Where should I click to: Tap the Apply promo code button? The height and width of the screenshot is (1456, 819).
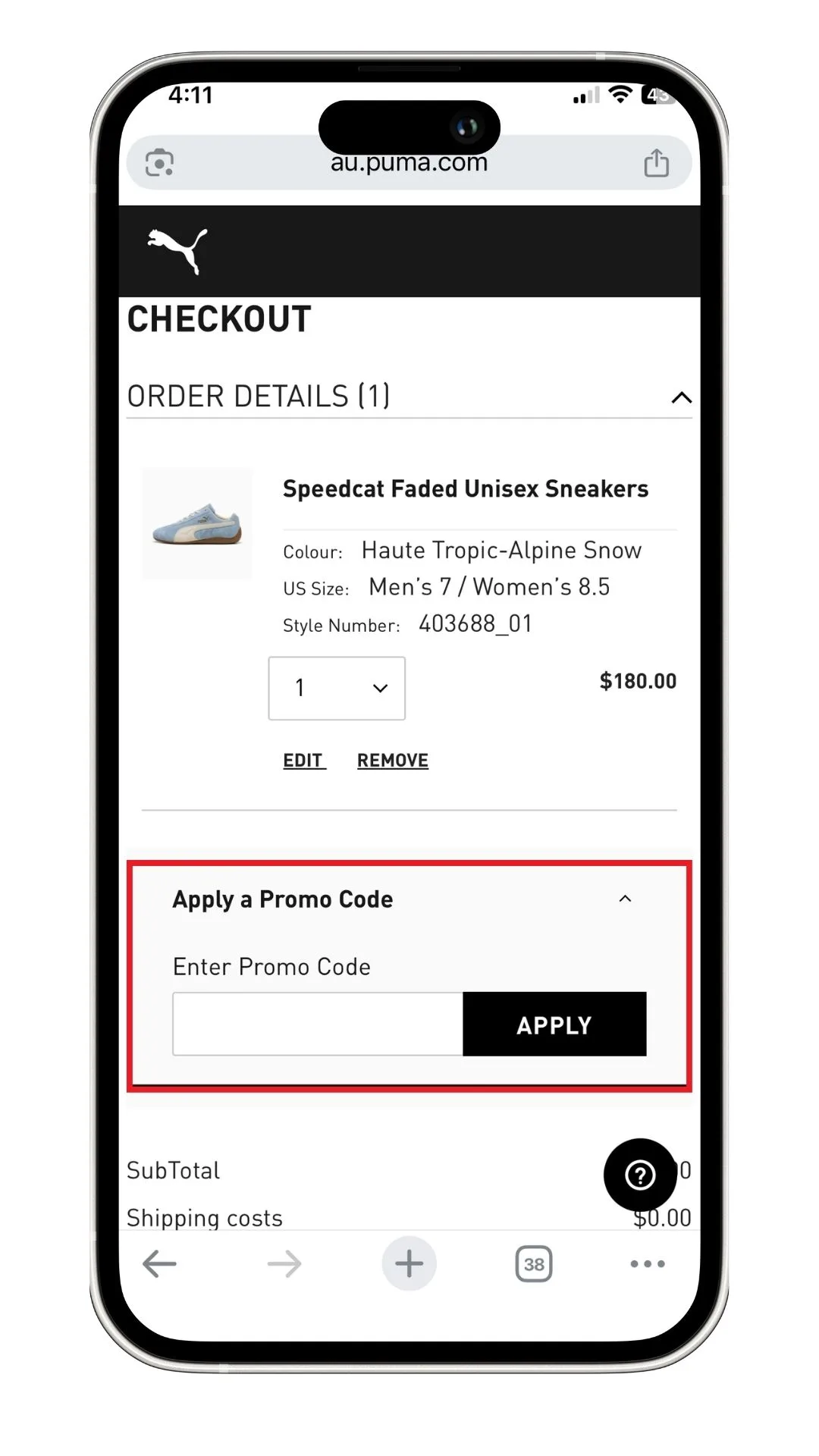click(554, 1025)
